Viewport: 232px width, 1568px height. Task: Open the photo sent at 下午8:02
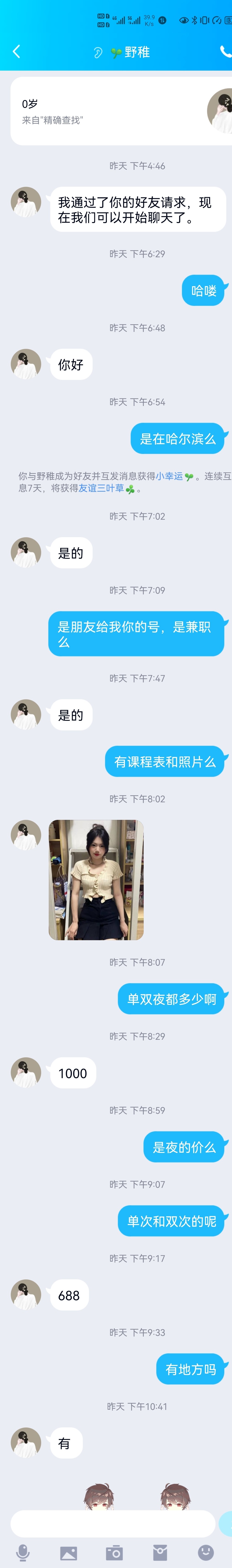[x=96, y=879]
